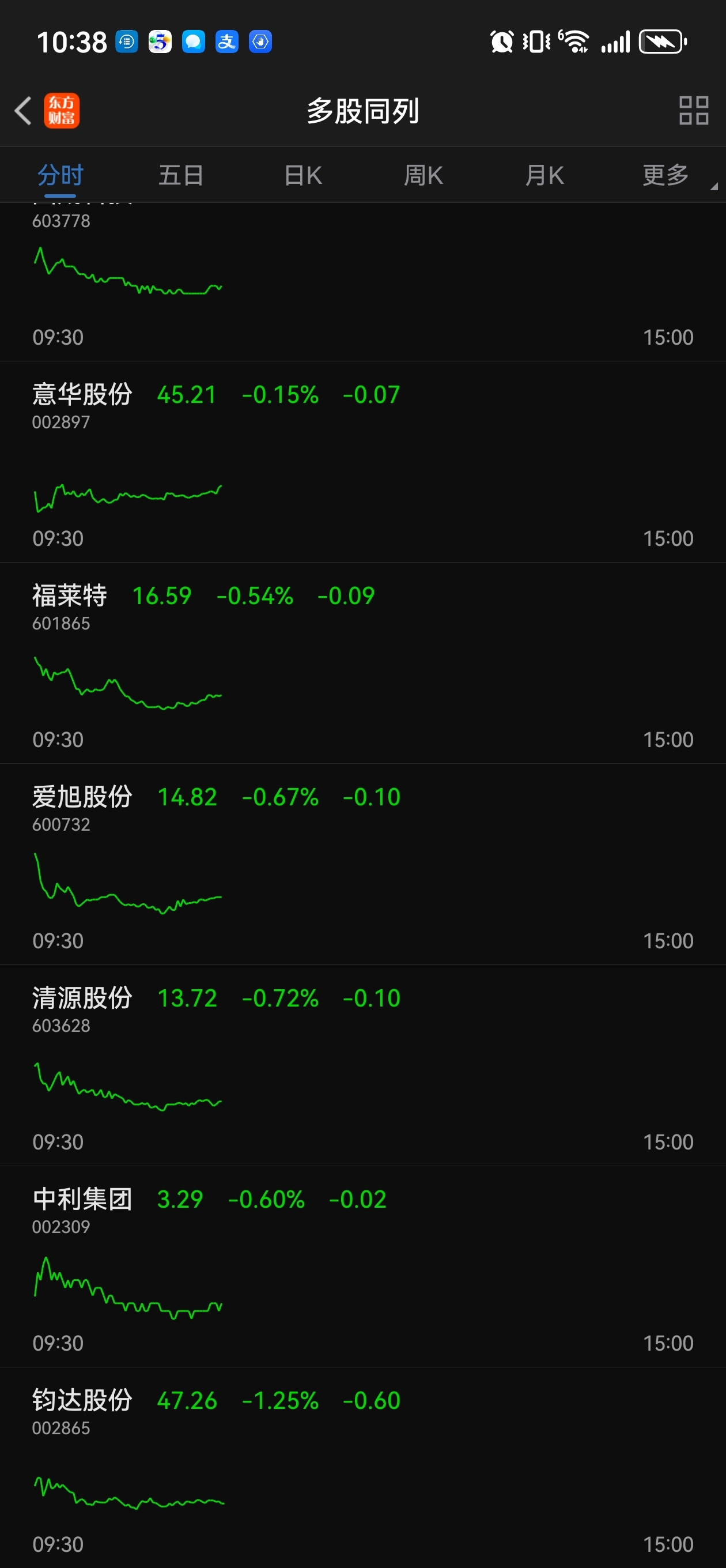This screenshot has height=1568, width=726.
Task: Open 福莱特 stock details
Action: pyautogui.click(x=362, y=663)
